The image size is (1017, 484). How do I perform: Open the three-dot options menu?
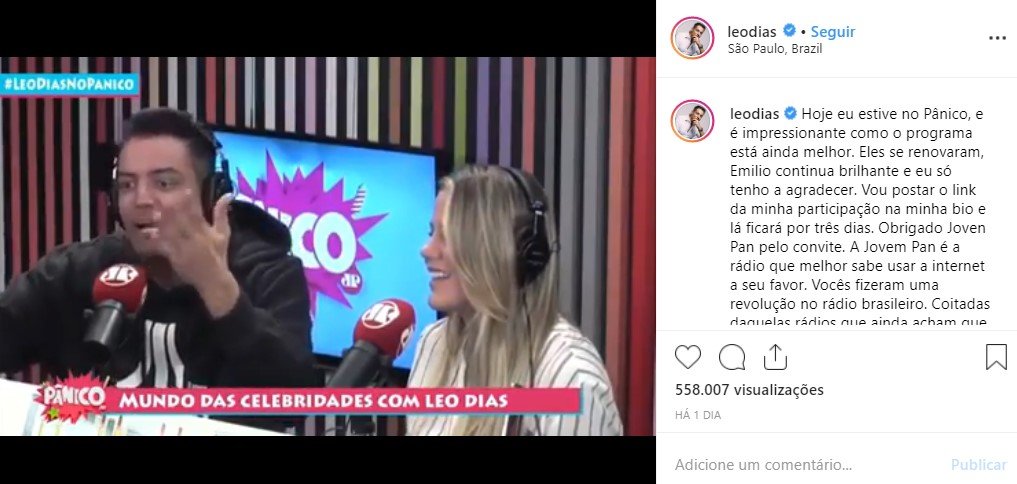pyautogui.click(x=997, y=38)
